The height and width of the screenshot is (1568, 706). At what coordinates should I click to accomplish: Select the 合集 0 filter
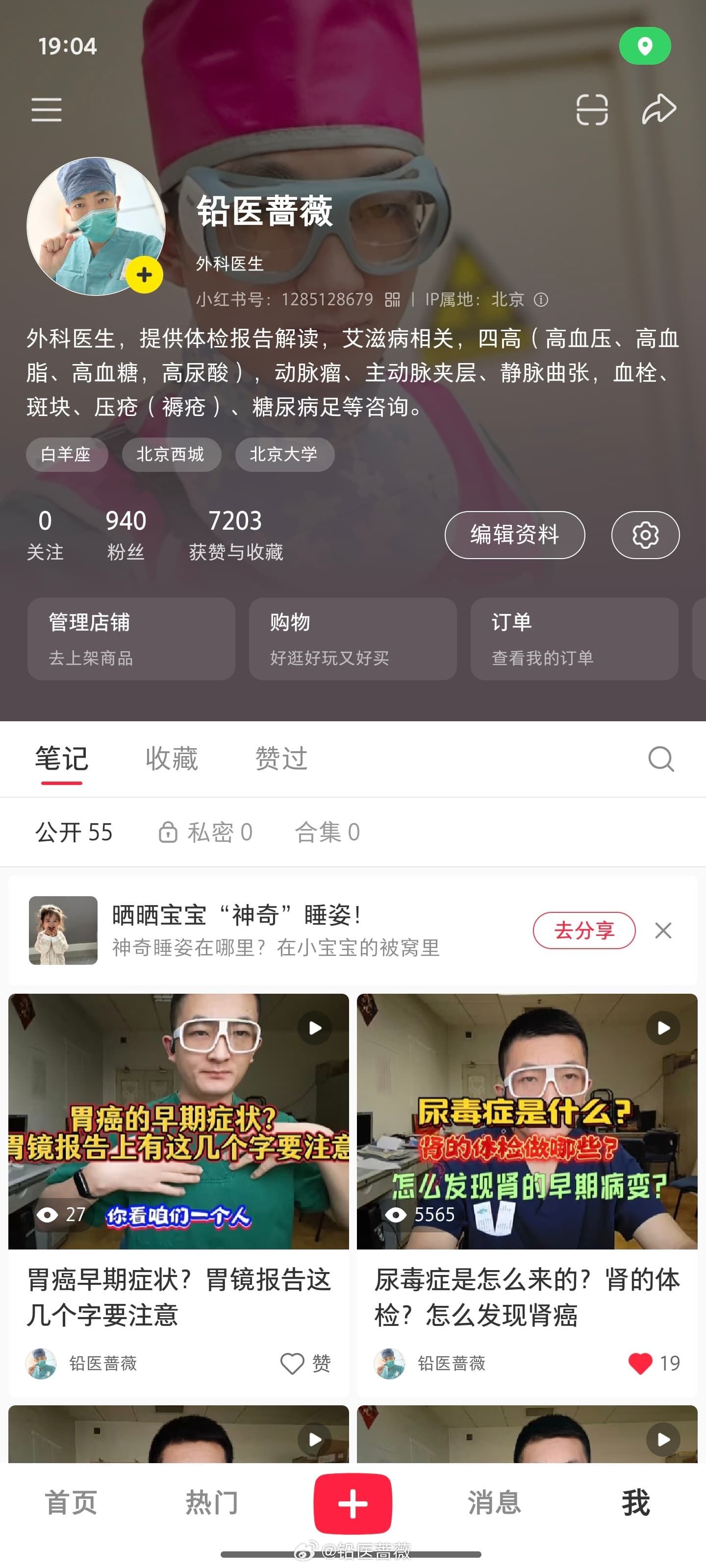pyautogui.click(x=327, y=832)
